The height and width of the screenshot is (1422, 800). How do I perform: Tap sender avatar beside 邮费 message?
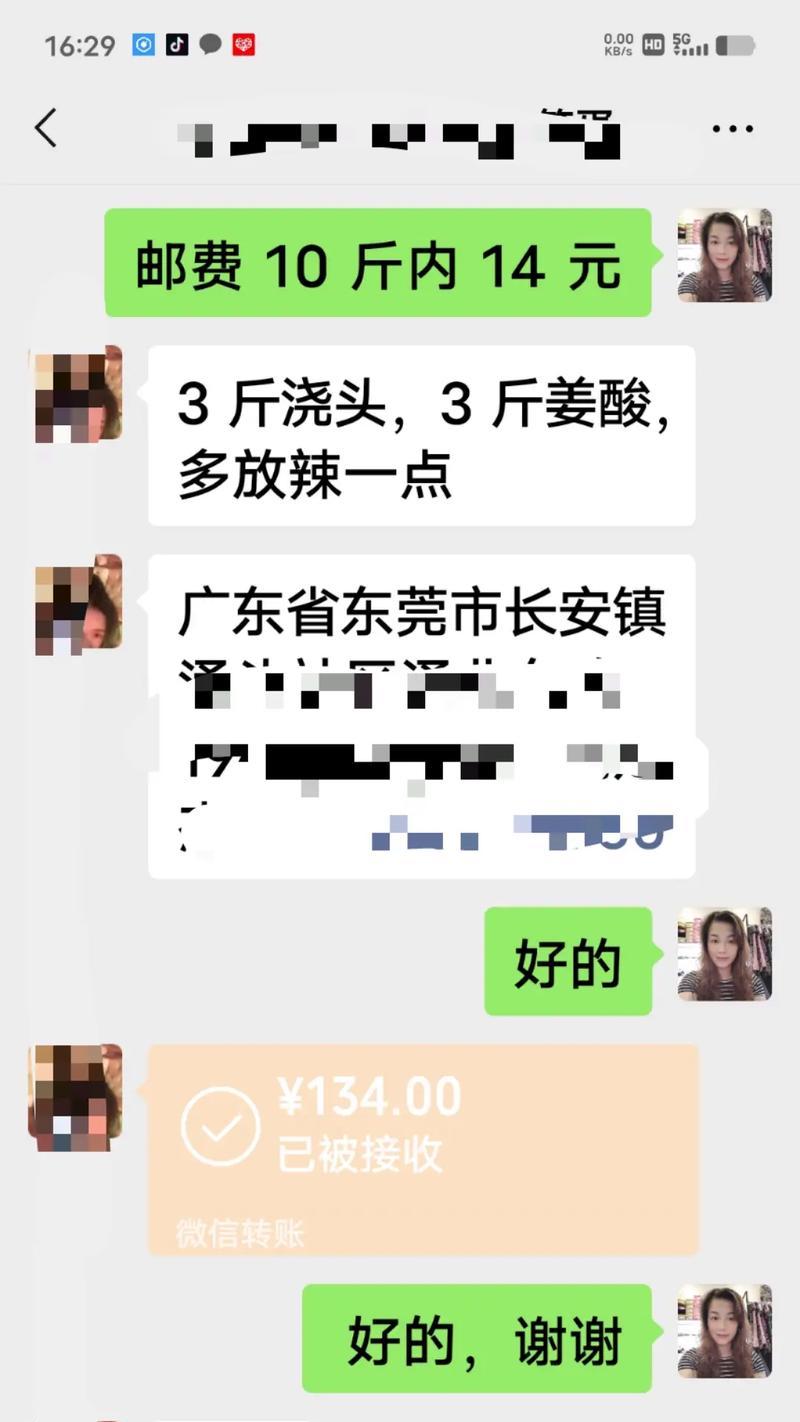(724, 256)
